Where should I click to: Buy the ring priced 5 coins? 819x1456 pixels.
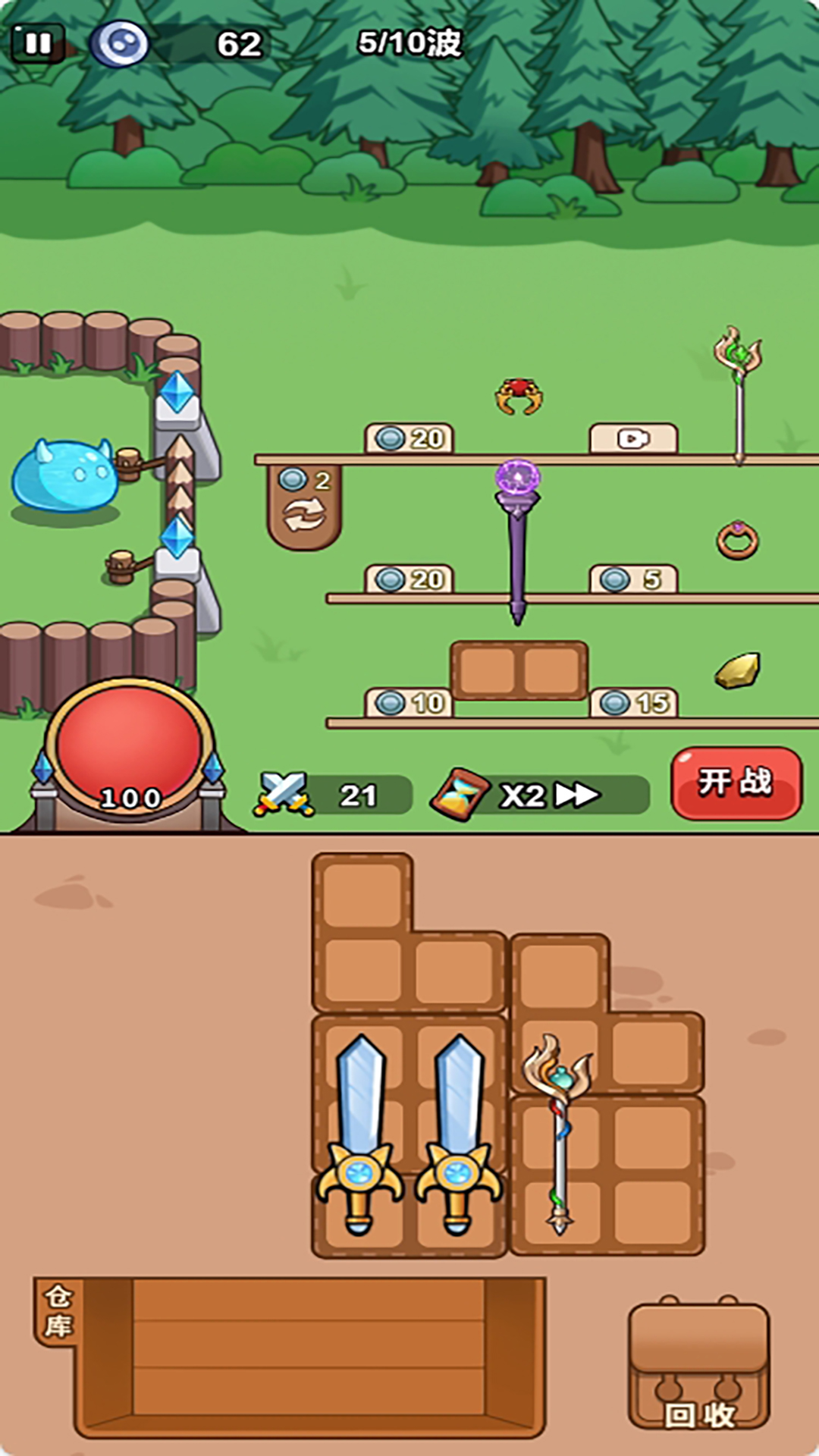[737, 540]
